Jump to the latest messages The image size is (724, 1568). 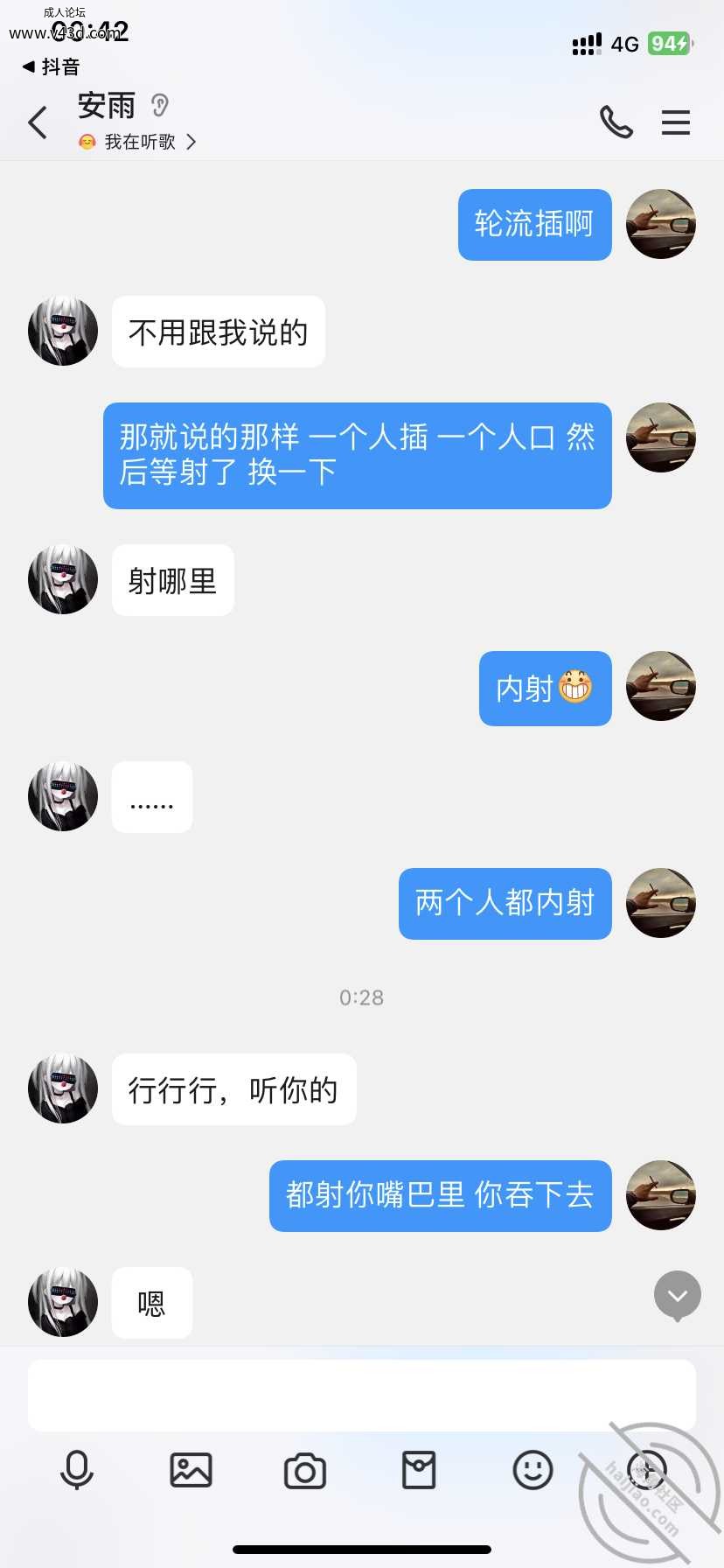677,1295
